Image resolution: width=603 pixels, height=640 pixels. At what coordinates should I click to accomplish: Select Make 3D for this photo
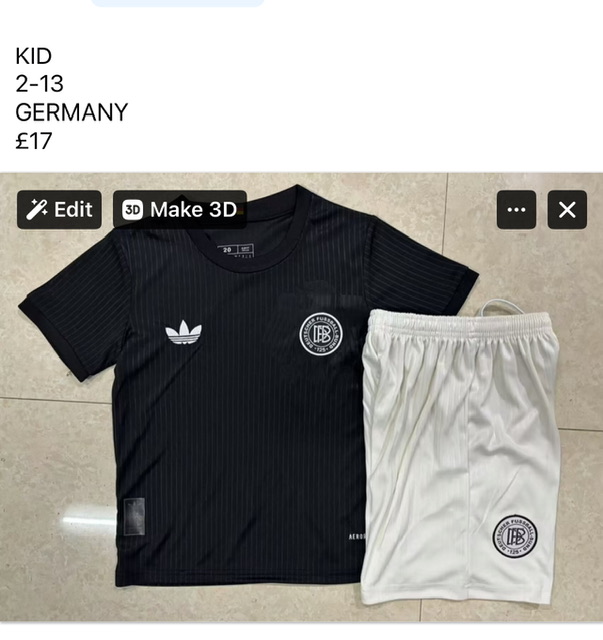pyautogui.click(x=180, y=209)
